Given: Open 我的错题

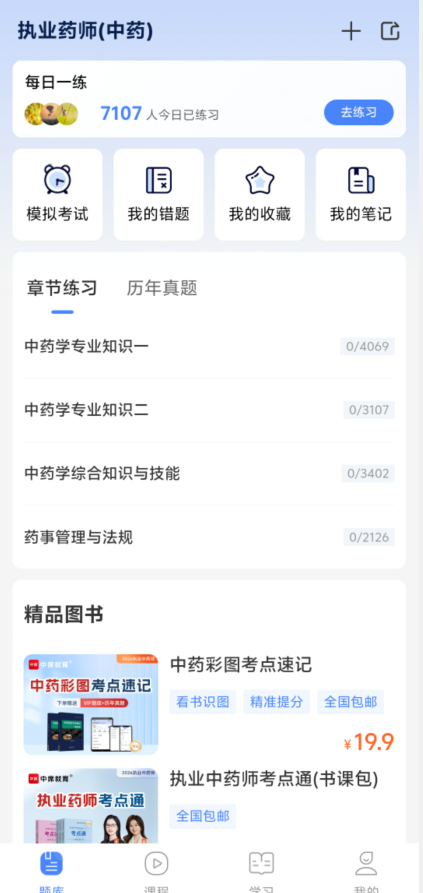Looking at the screenshot, I should click(158, 195).
